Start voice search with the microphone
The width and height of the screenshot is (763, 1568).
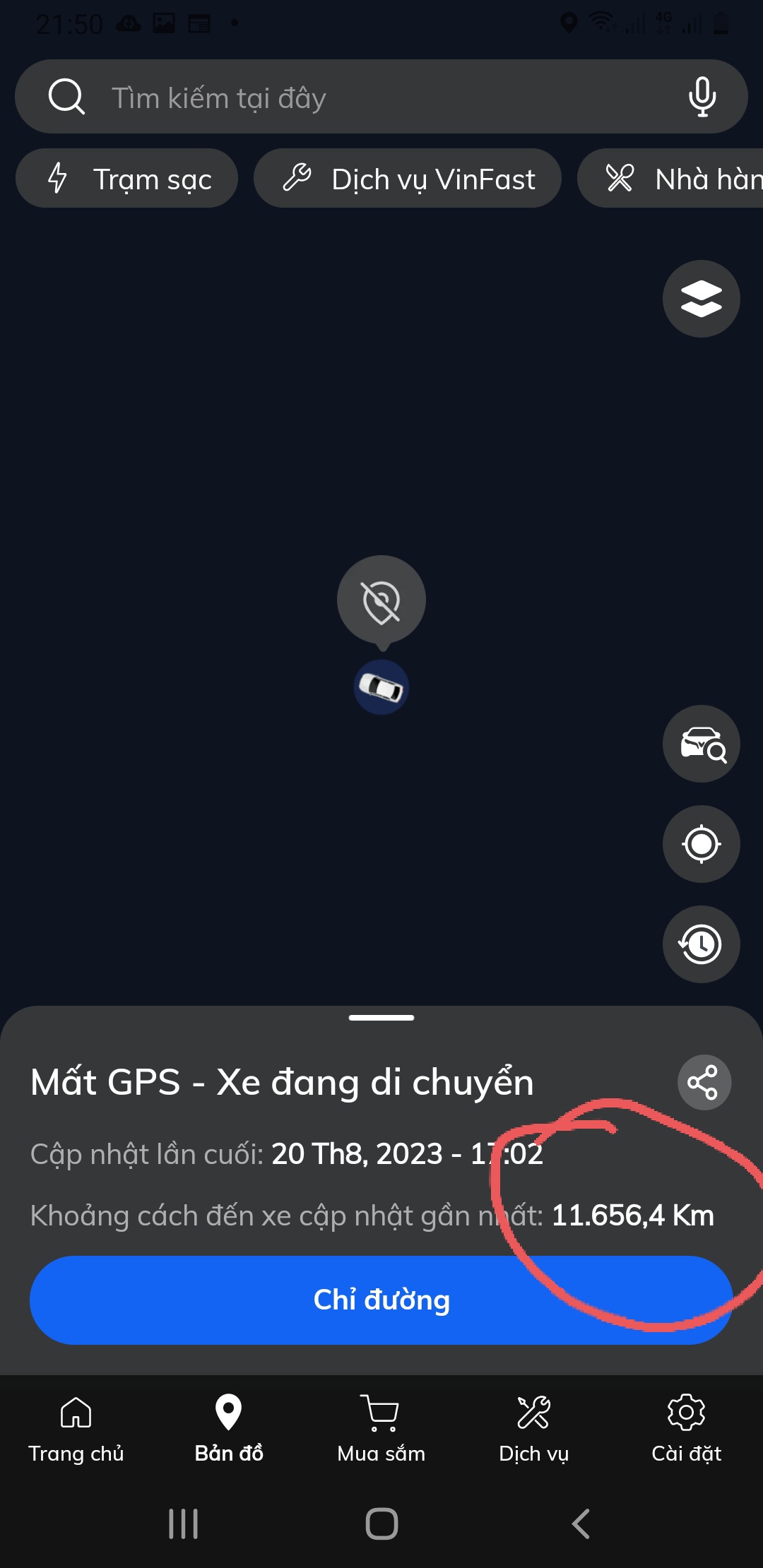click(702, 97)
